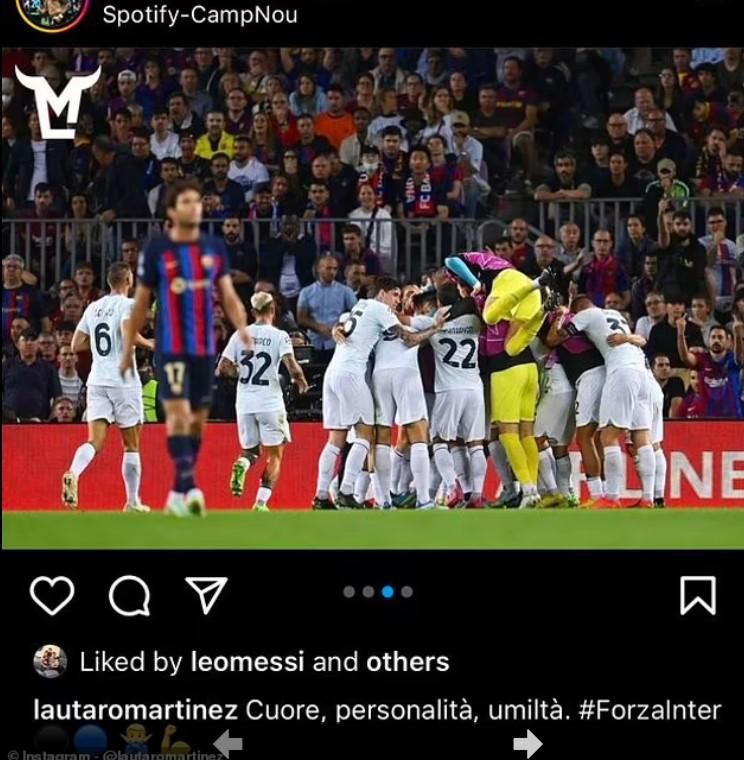The width and height of the screenshot is (744, 760).
Task: Open the poster's profile picture at top
Action: click(x=52, y=12)
